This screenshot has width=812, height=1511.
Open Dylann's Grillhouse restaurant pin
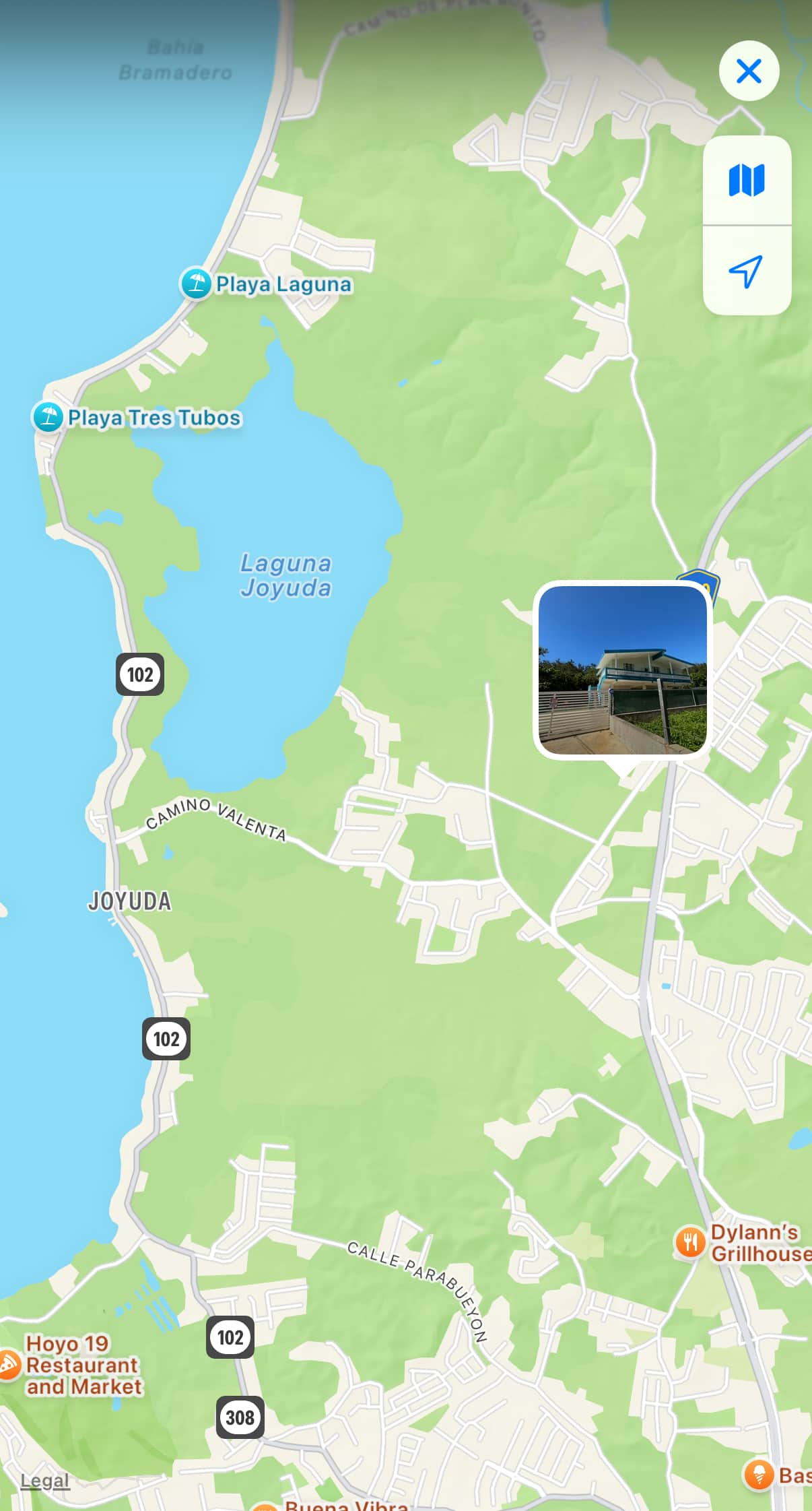[690, 1242]
